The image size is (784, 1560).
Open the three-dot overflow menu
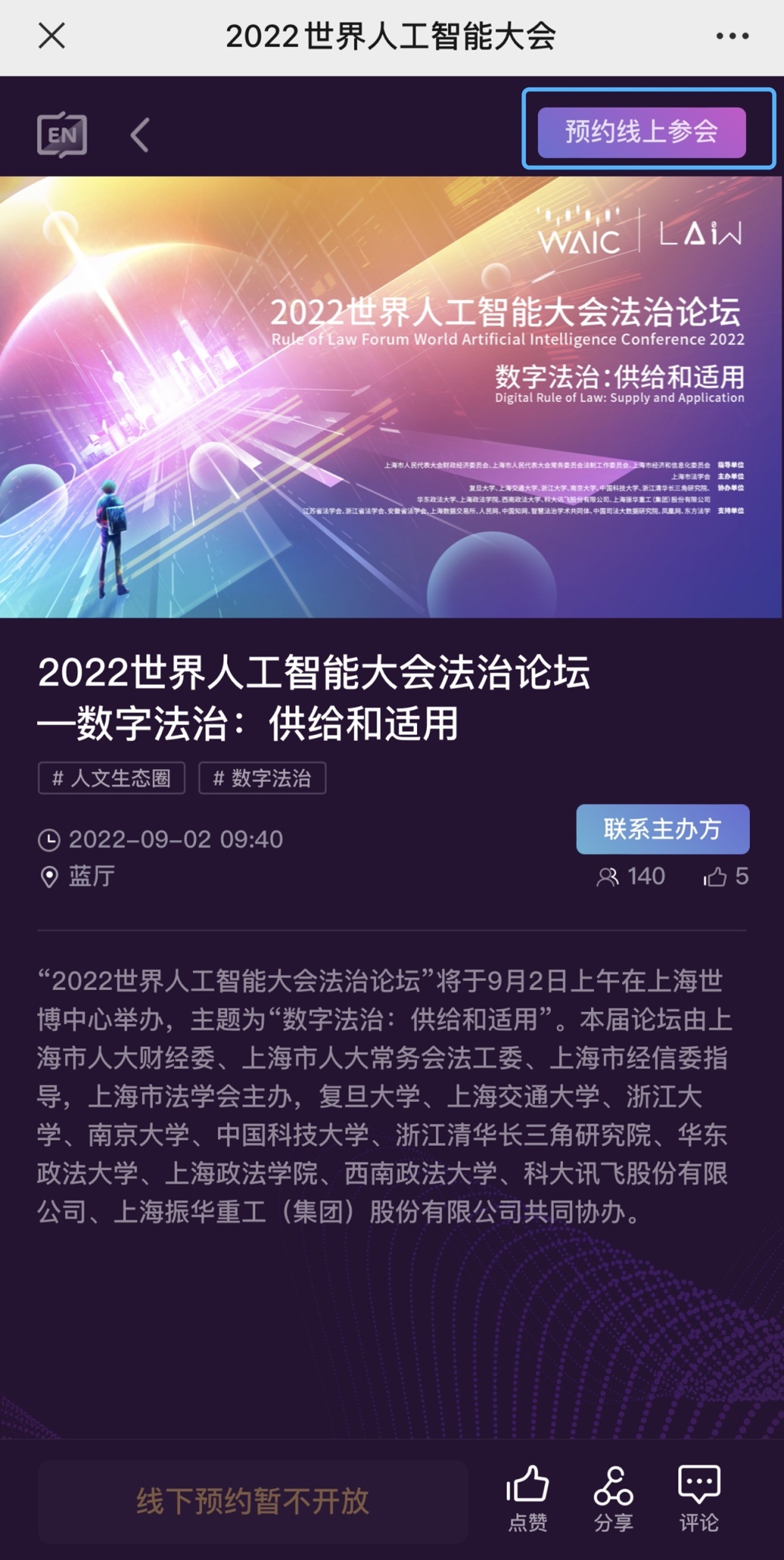coord(732,36)
